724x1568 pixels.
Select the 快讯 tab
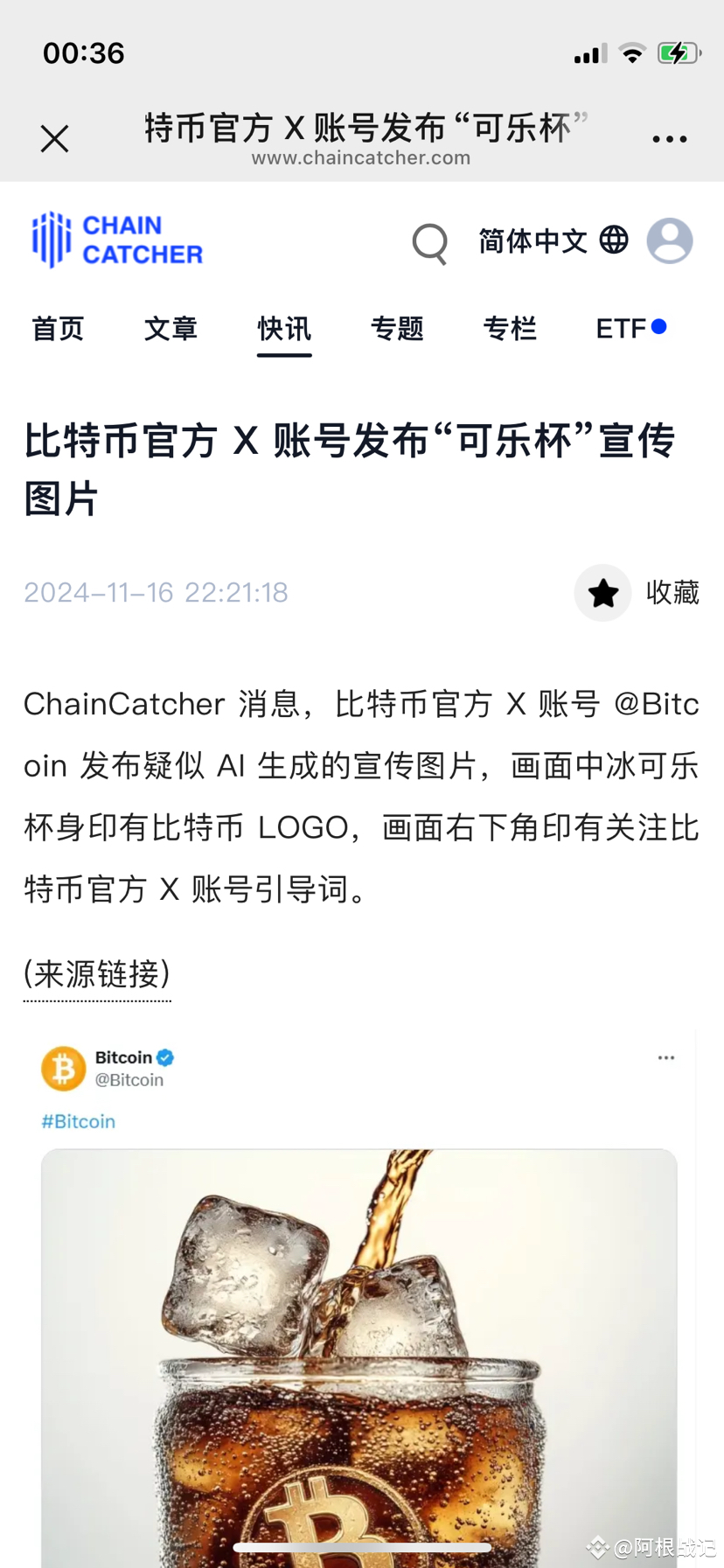(x=283, y=331)
